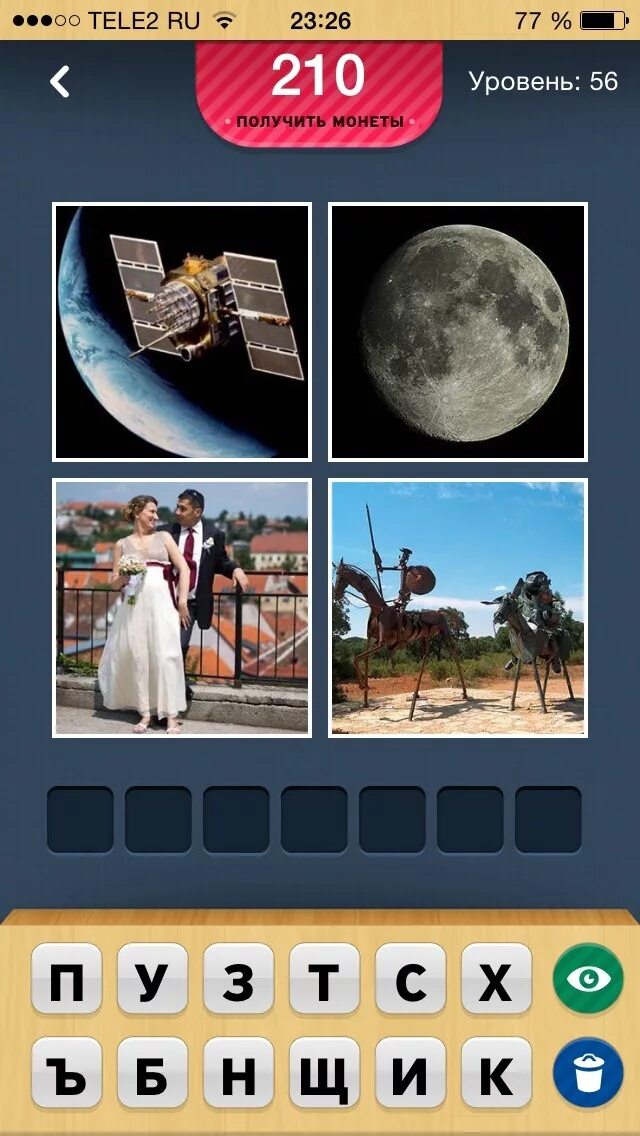
Task: Enlarge the full moon picture
Action: (458, 332)
